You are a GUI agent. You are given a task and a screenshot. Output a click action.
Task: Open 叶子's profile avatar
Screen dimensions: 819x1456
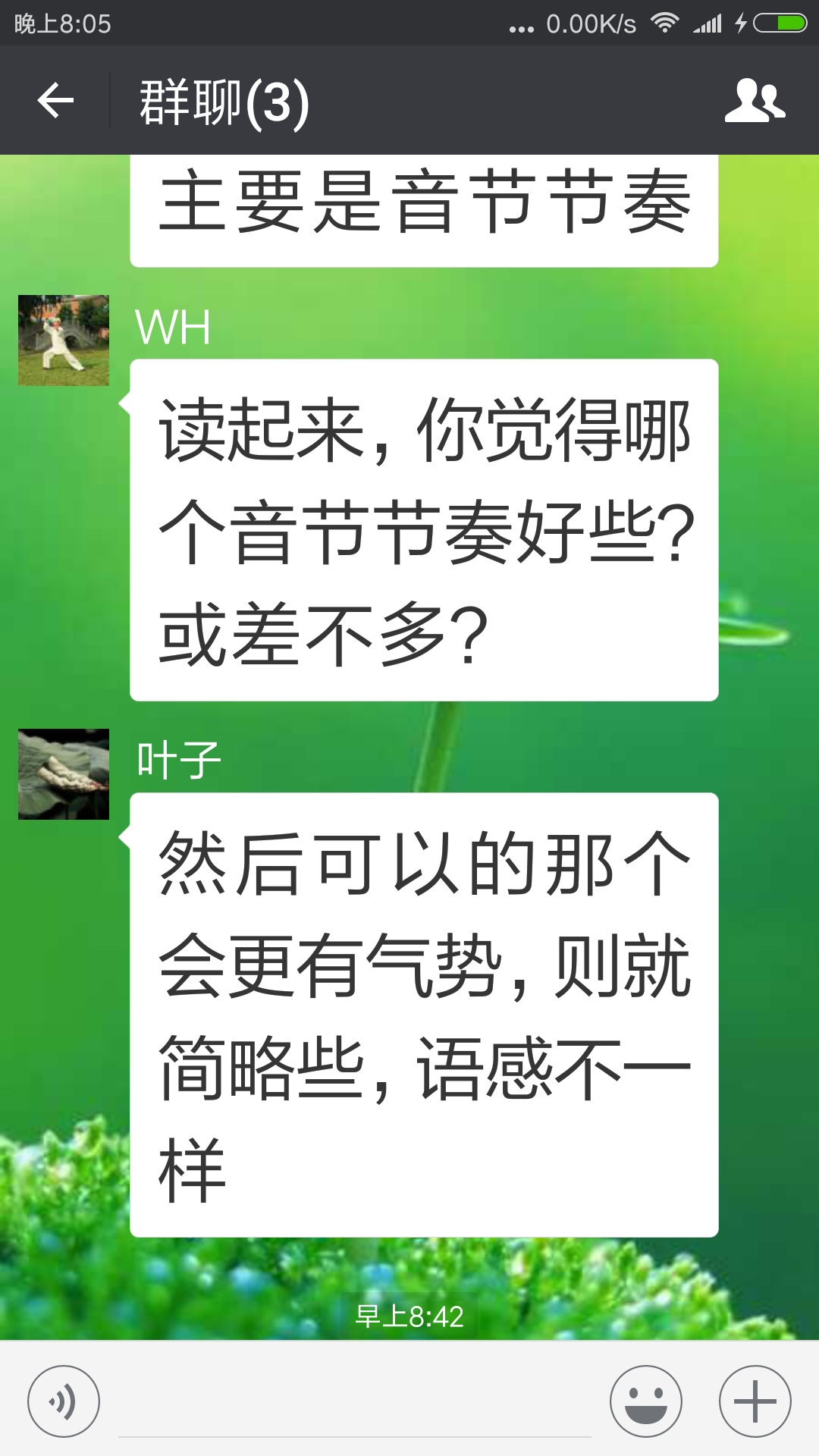64,774
